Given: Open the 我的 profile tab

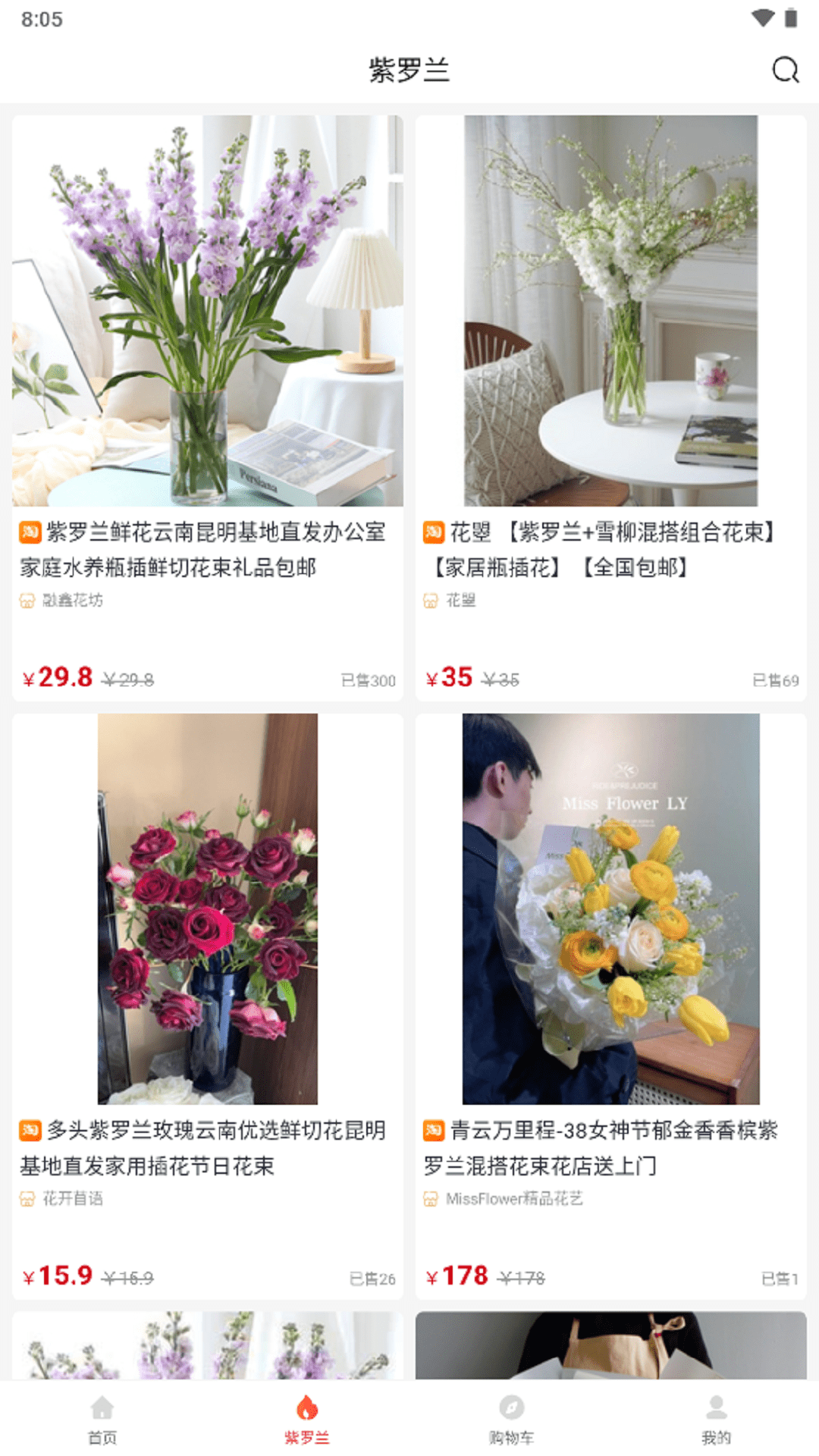Looking at the screenshot, I should [716, 1419].
